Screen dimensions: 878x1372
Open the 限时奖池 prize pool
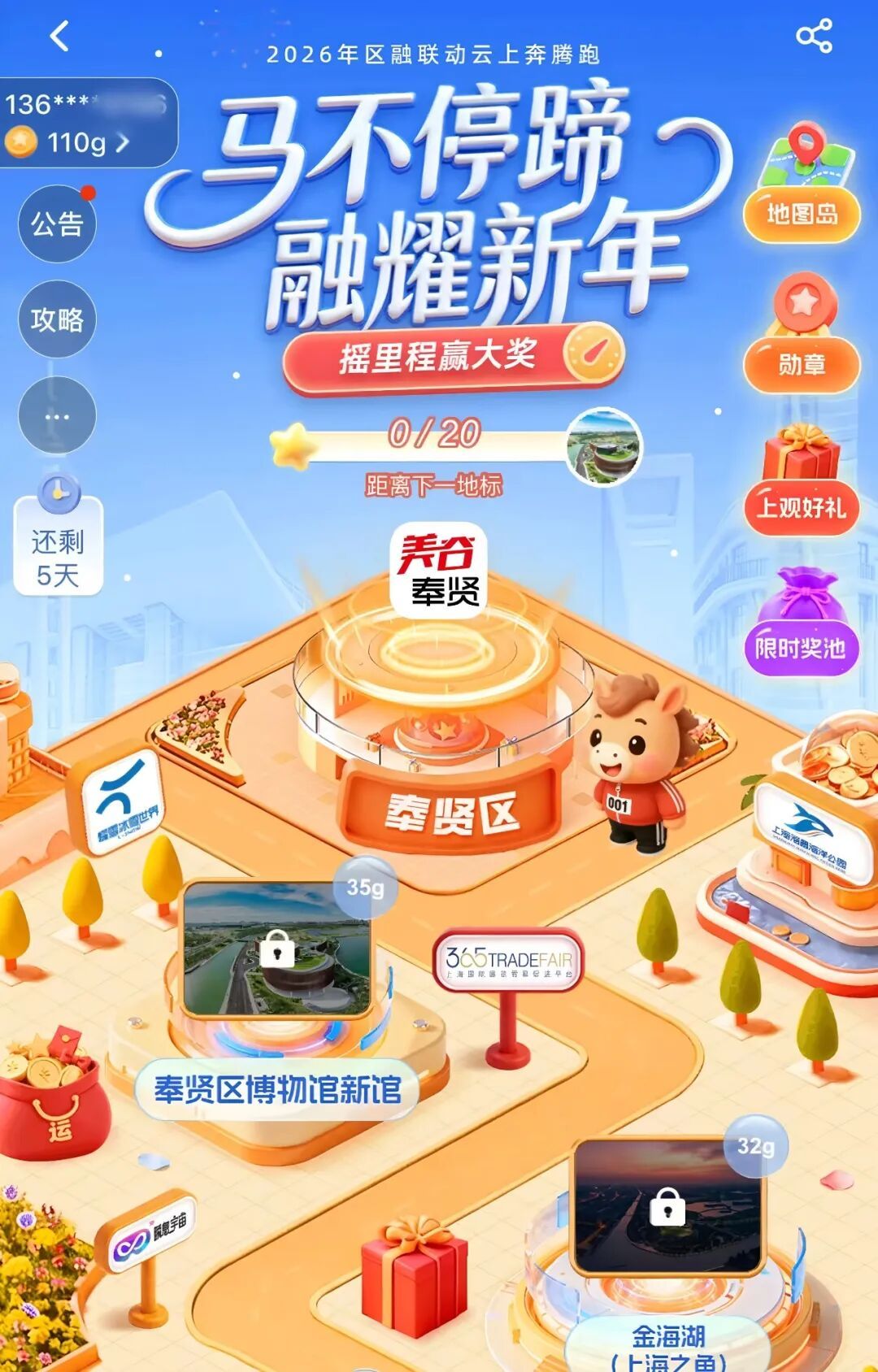coord(802,647)
